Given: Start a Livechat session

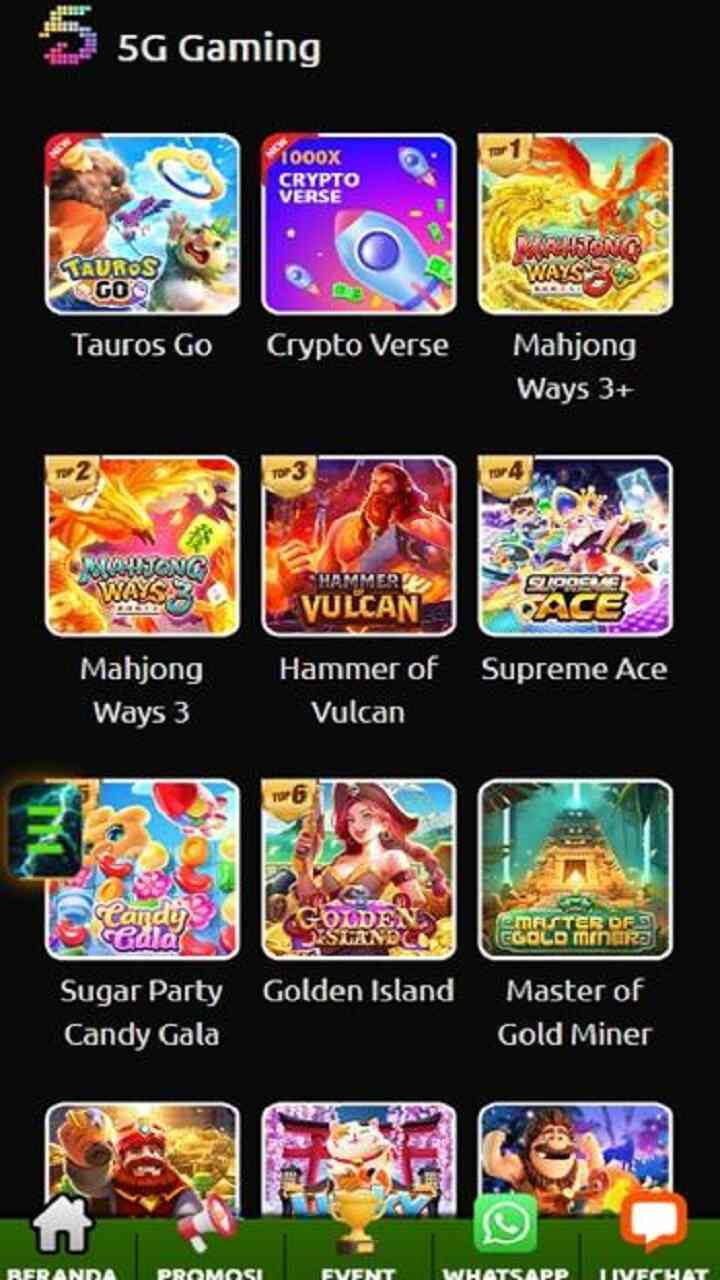Looking at the screenshot, I should coord(654,1238).
